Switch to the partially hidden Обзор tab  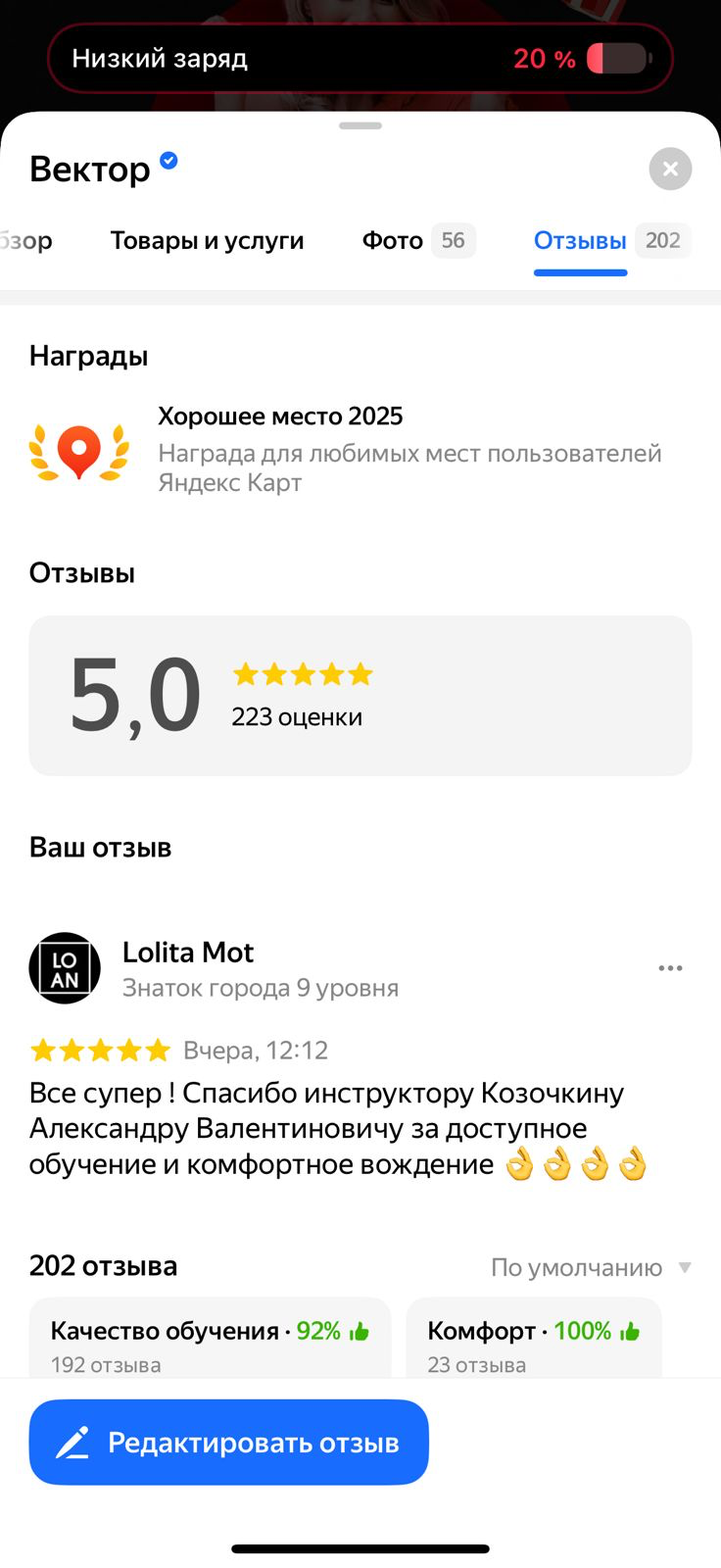pos(25,241)
